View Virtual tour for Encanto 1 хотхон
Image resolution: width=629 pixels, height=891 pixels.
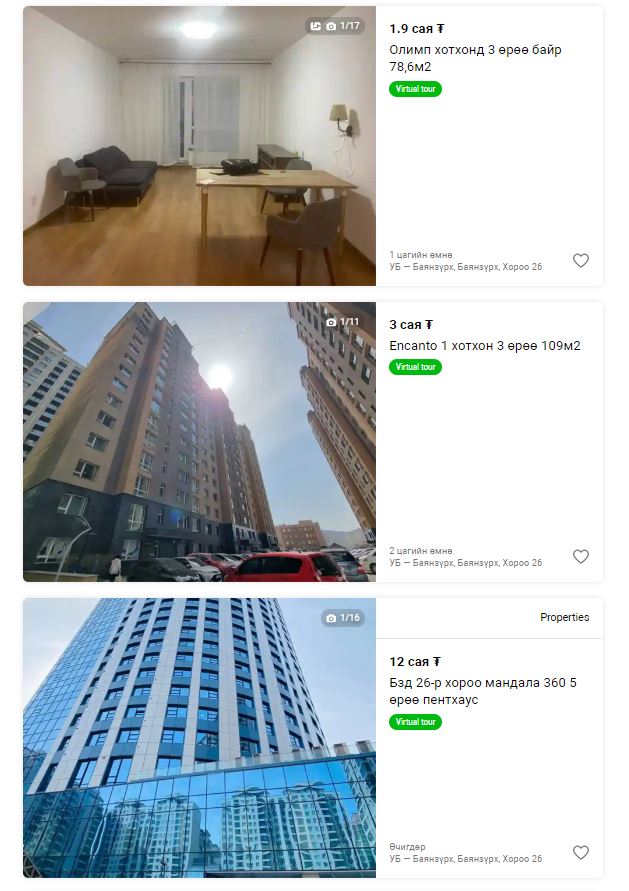coord(415,367)
